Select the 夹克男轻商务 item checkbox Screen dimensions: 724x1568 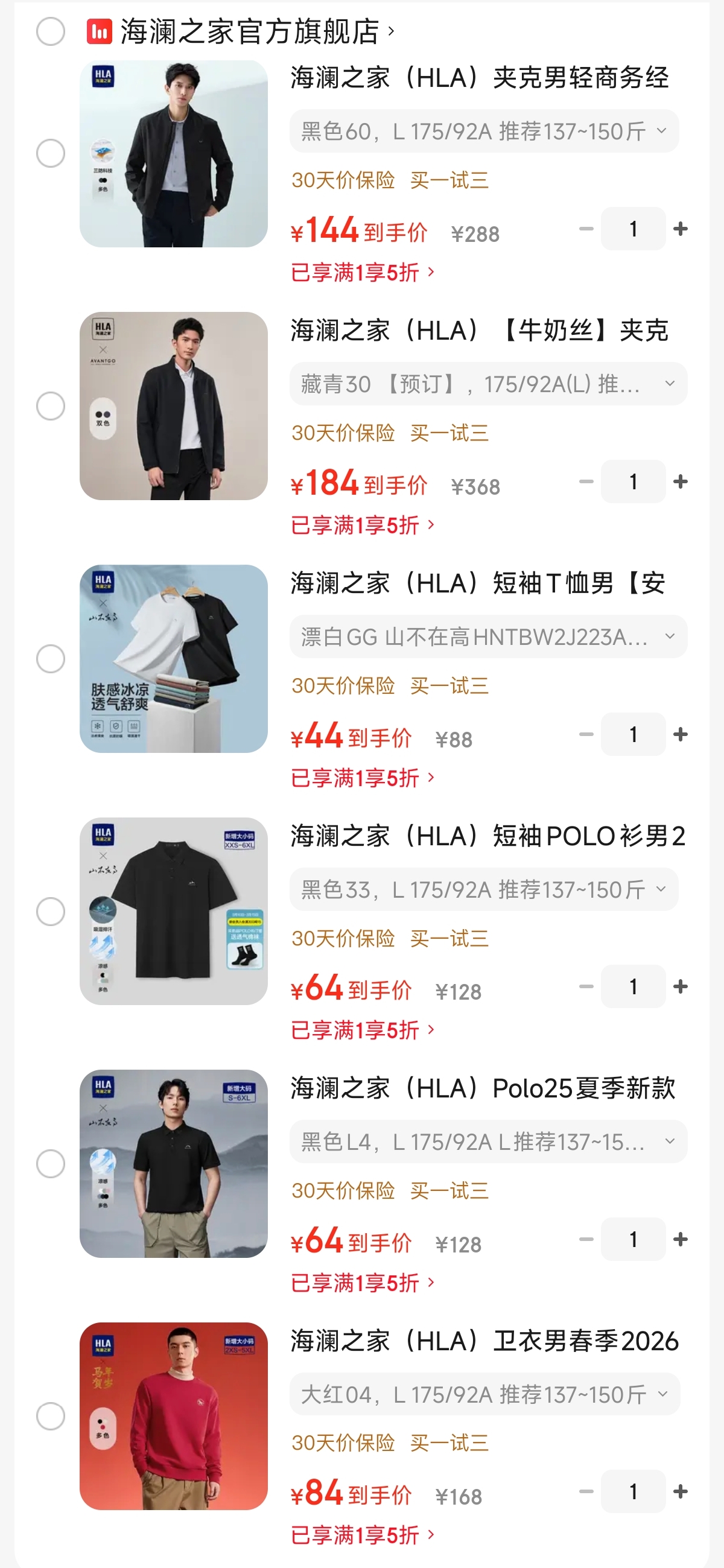51,153
